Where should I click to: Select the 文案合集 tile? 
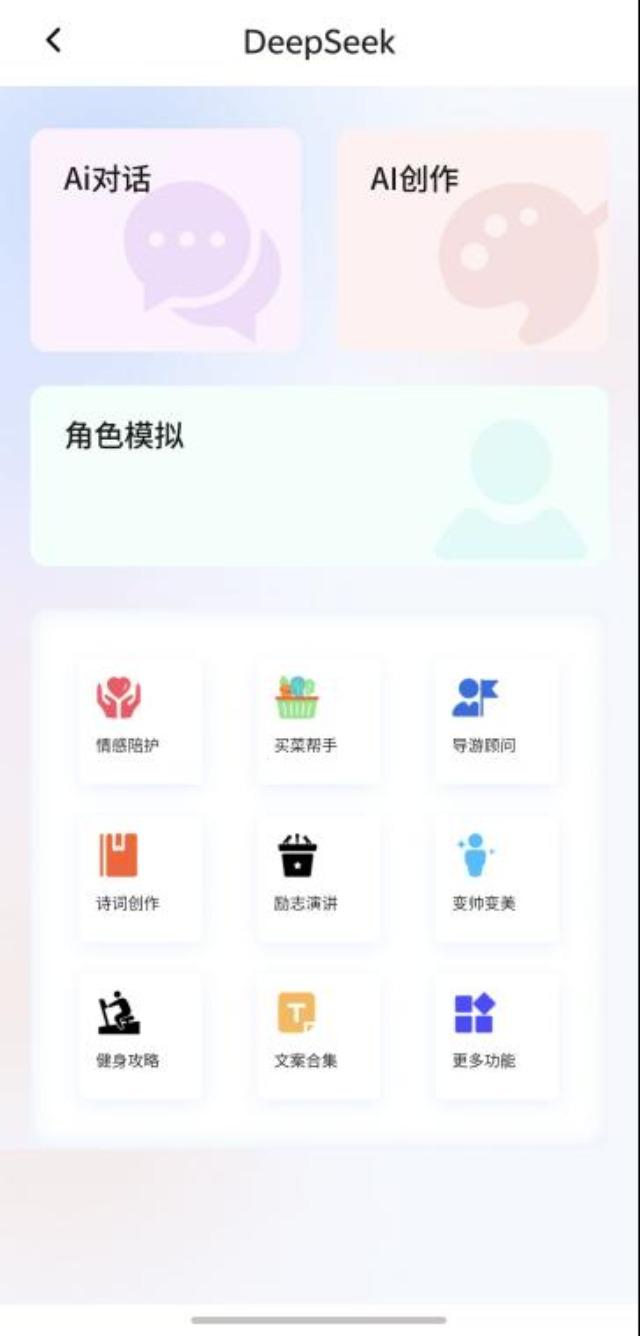[318, 1036]
